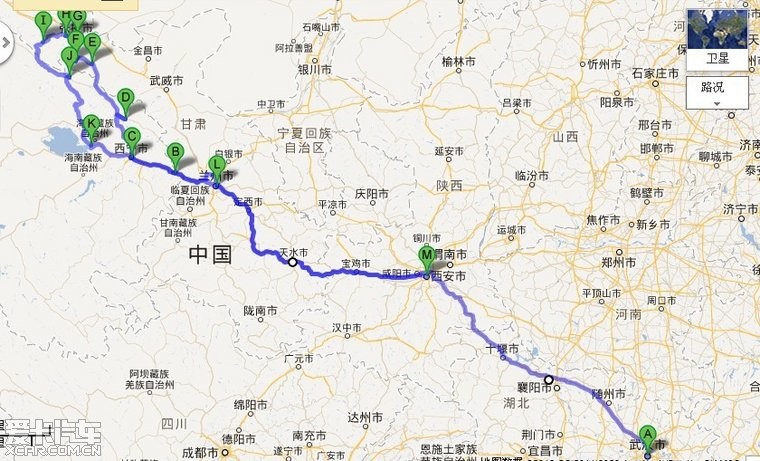The image size is (760, 461).
Task: Select route marker C at 西宁市
Action: tap(131, 137)
